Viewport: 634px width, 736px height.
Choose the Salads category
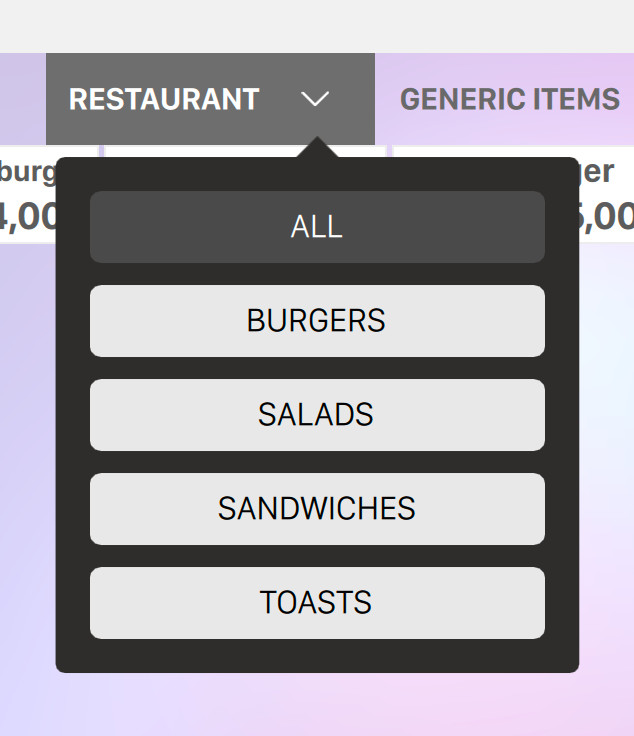click(x=317, y=415)
